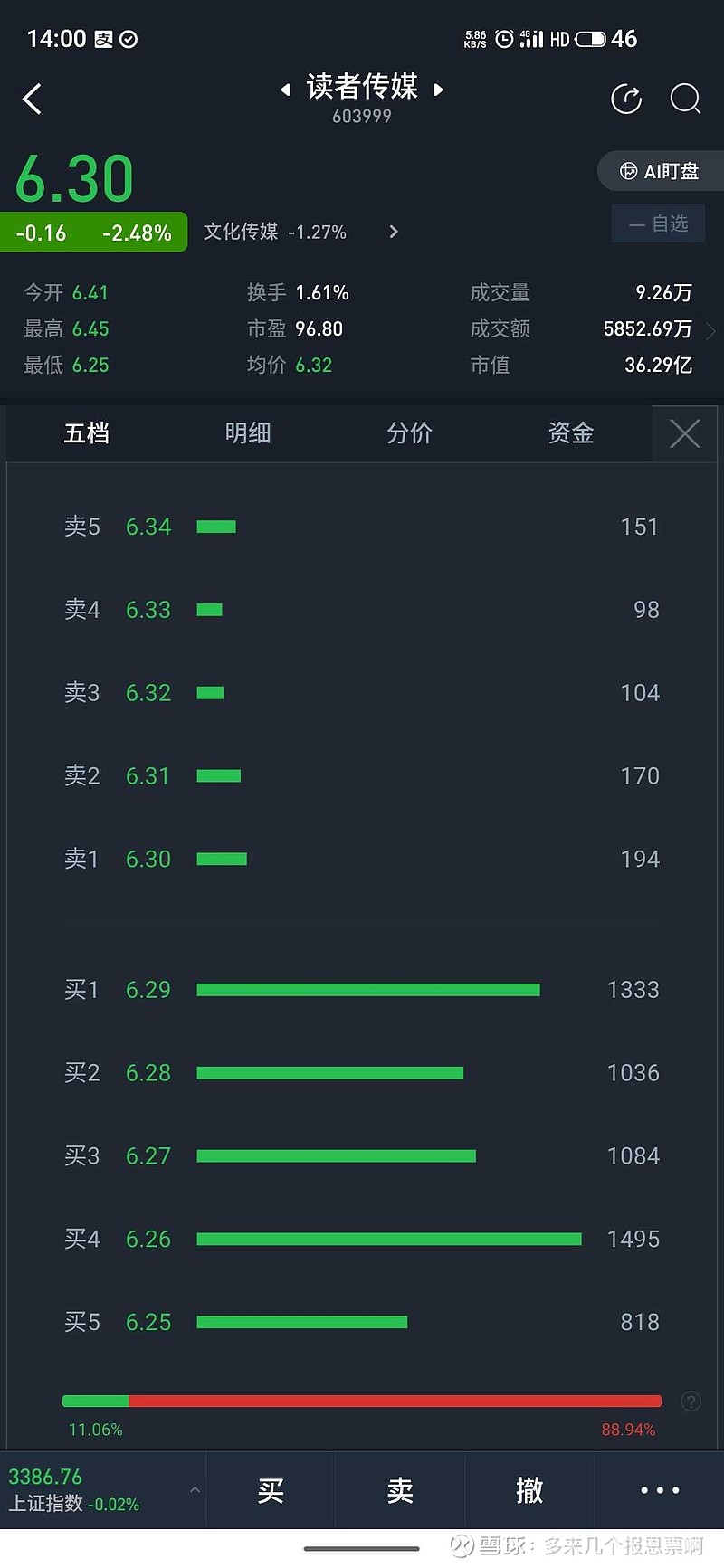Select the 五档 tab
The height and width of the screenshot is (1568, 724).
(87, 433)
